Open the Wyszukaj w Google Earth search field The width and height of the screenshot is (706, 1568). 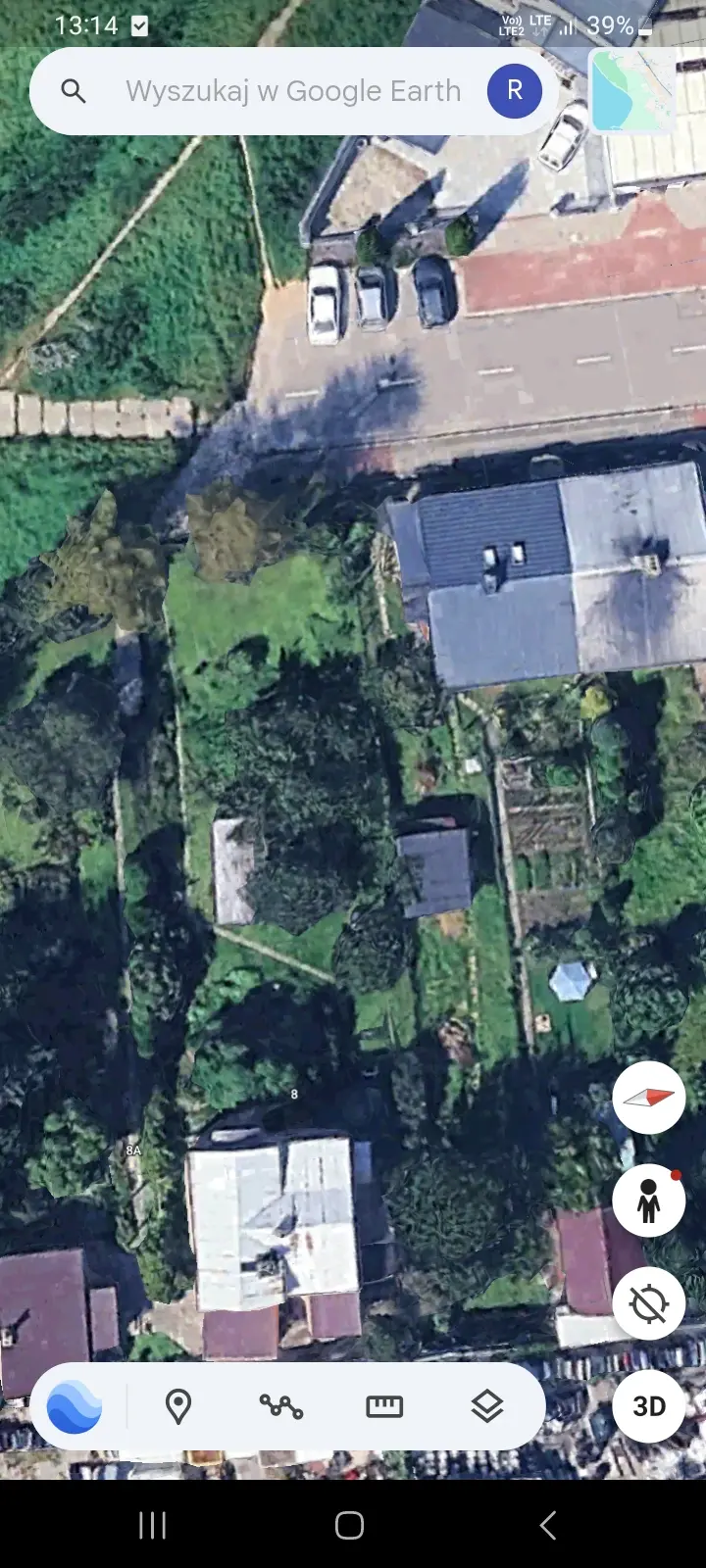click(x=292, y=91)
